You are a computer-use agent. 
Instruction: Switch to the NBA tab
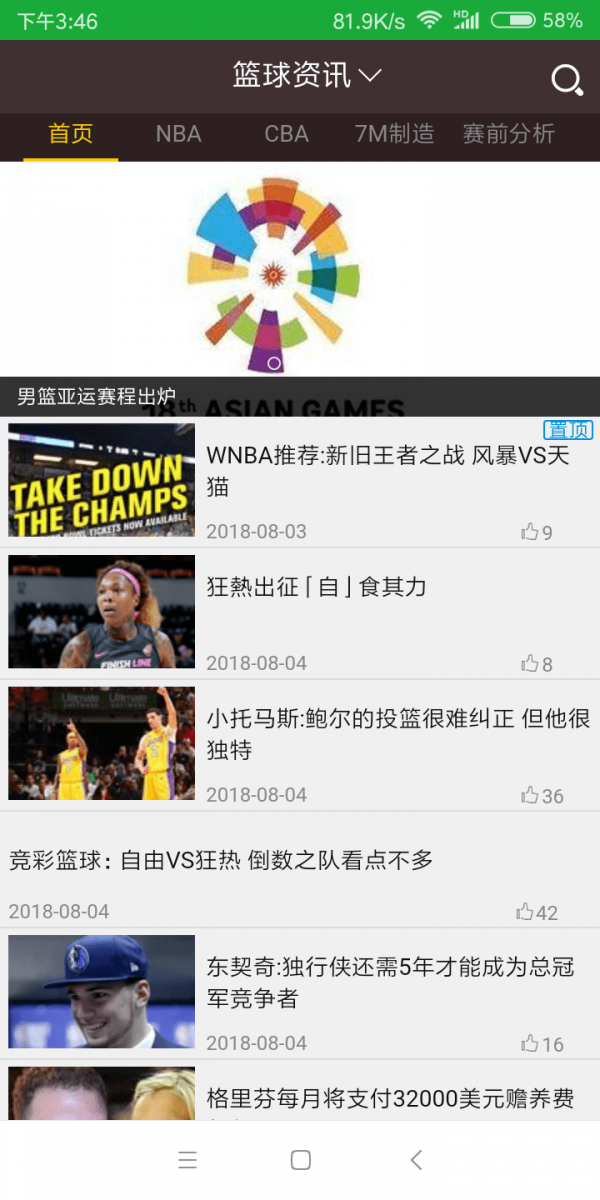click(x=178, y=134)
